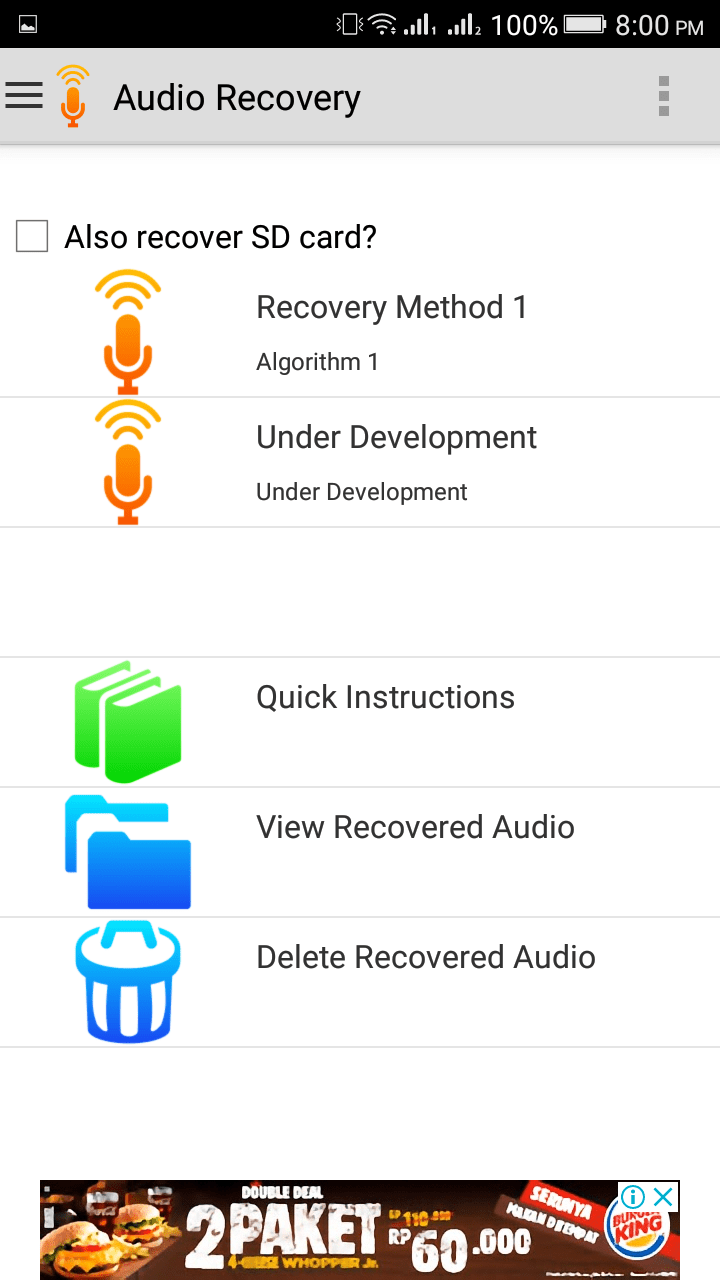Choose Delete Recovered Audio
720x1280 pixels.
(x=425, y=982)
